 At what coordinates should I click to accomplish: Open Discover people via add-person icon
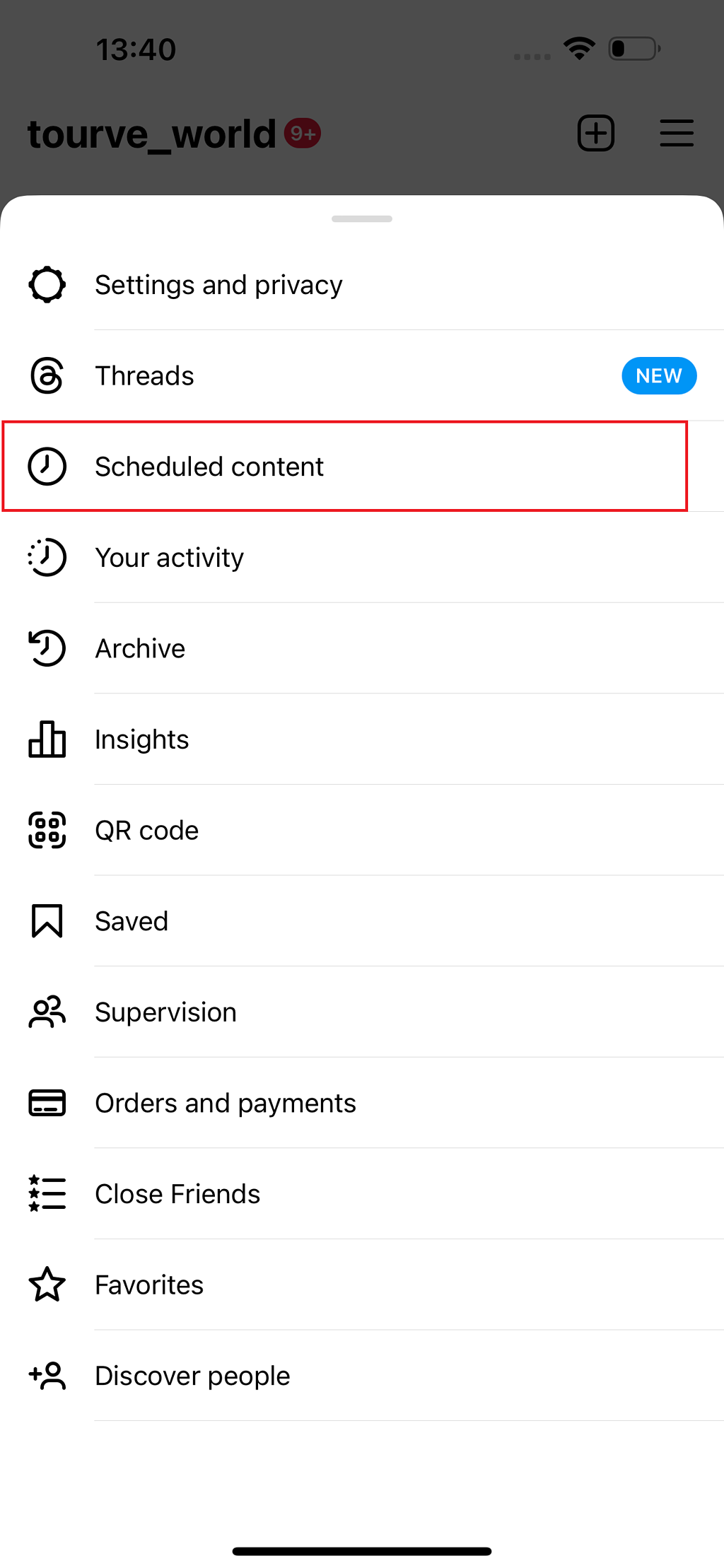(47, 1375)
